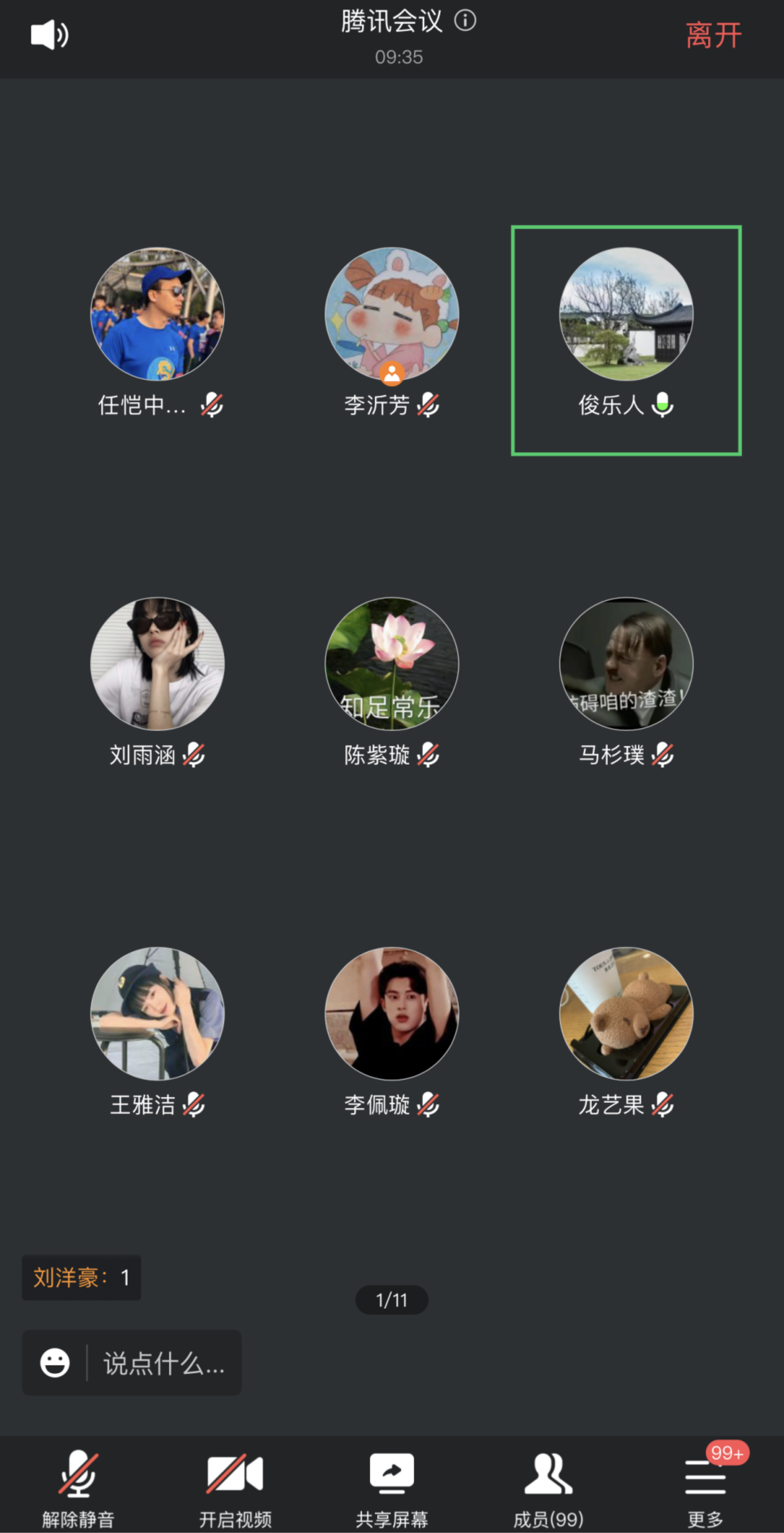Open the emoji picker in chat box
The width and height of the screenshot is (784, 1533).
pyautogui.click(x=55, y=1362)
